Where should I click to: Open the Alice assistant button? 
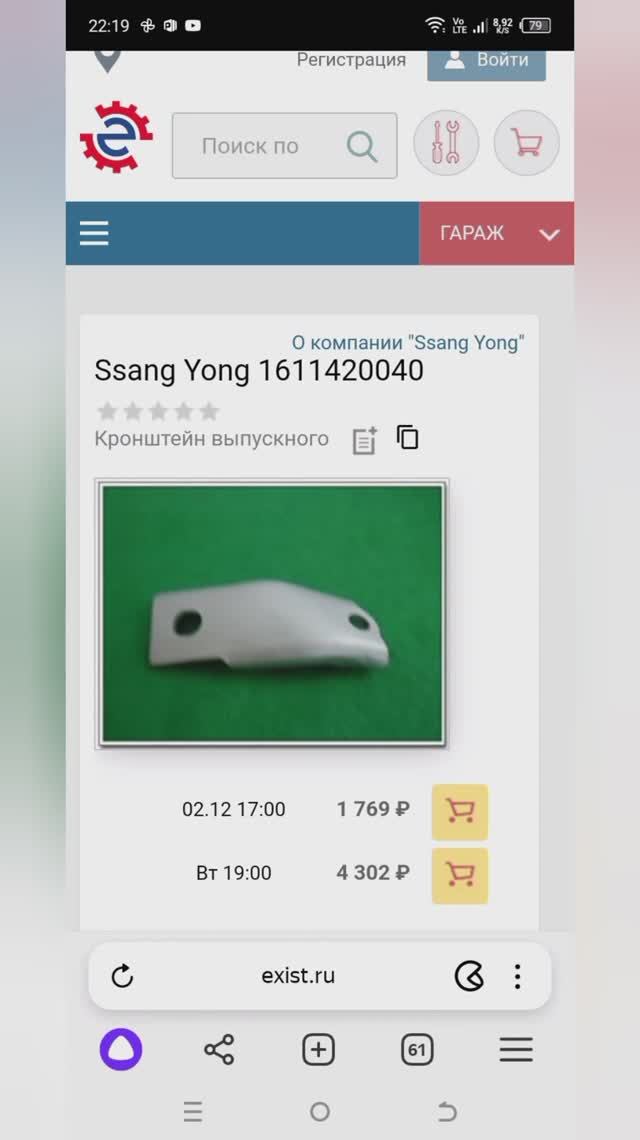[121, 1050]
